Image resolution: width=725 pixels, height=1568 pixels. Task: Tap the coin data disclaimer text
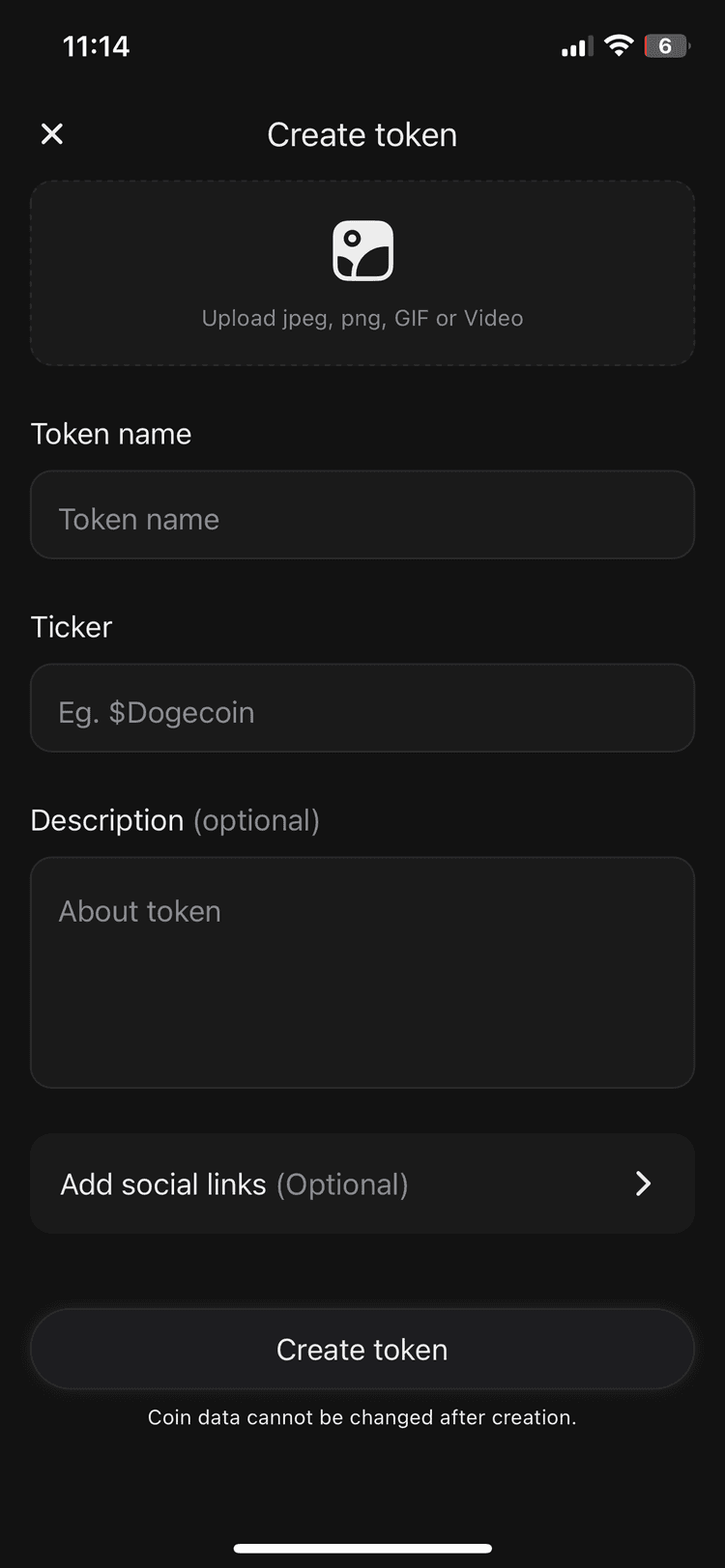pyautogui.click(x=362, y=1416)
